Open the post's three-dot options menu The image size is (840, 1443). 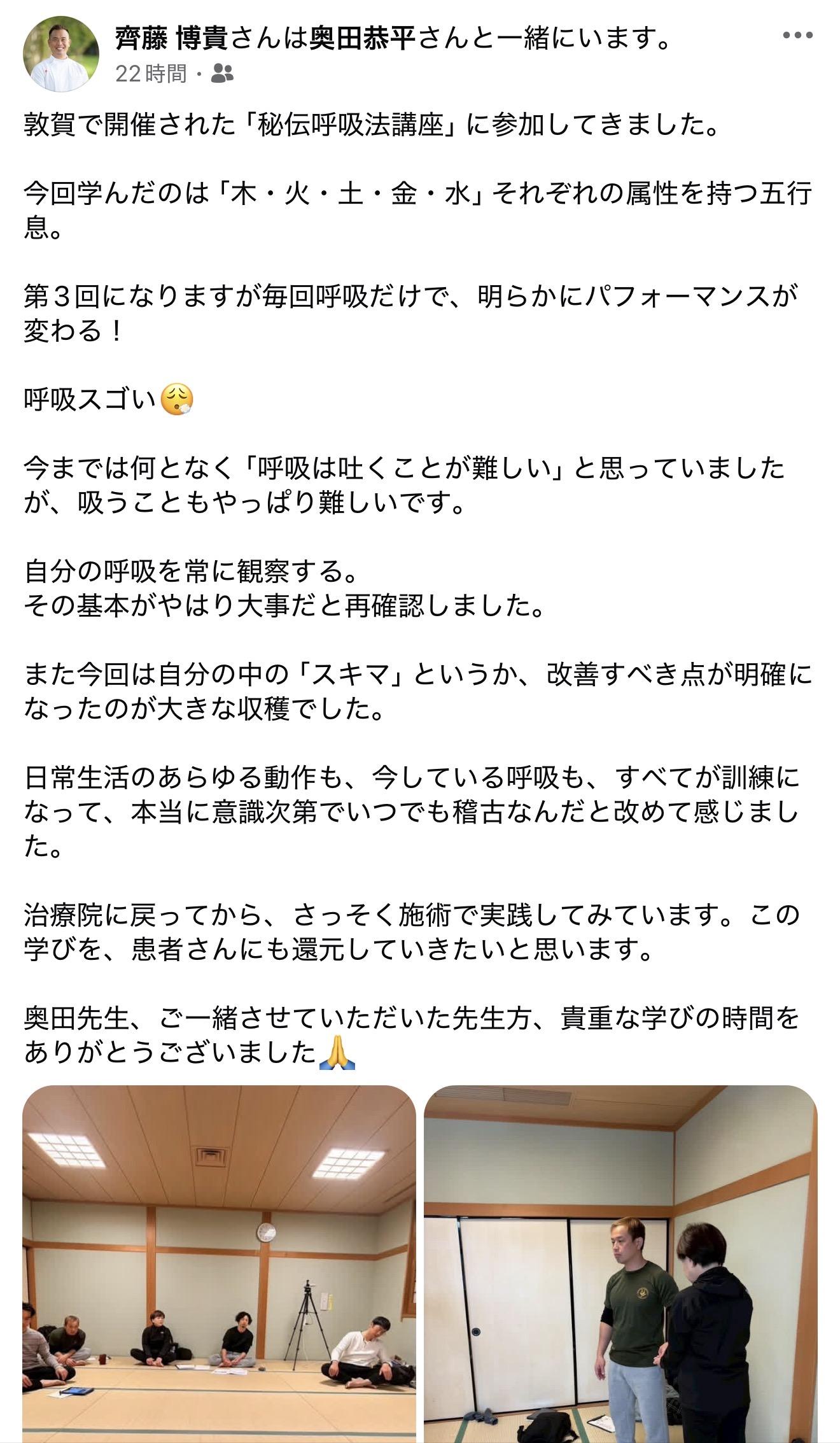[x=797, y=36]
